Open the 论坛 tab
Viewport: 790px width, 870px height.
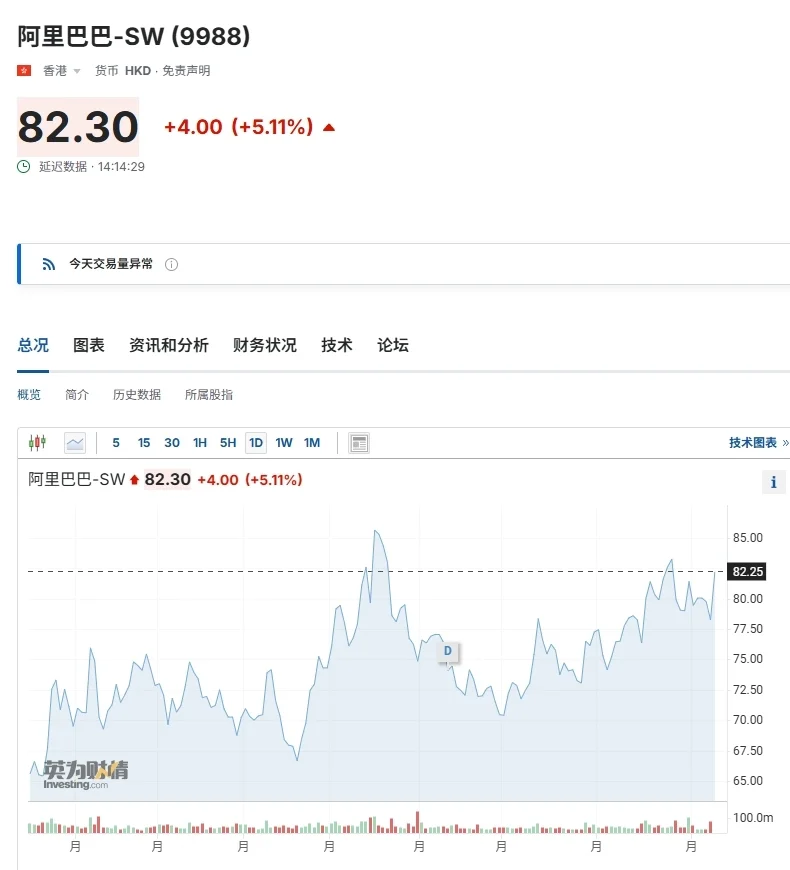[393, 345]
